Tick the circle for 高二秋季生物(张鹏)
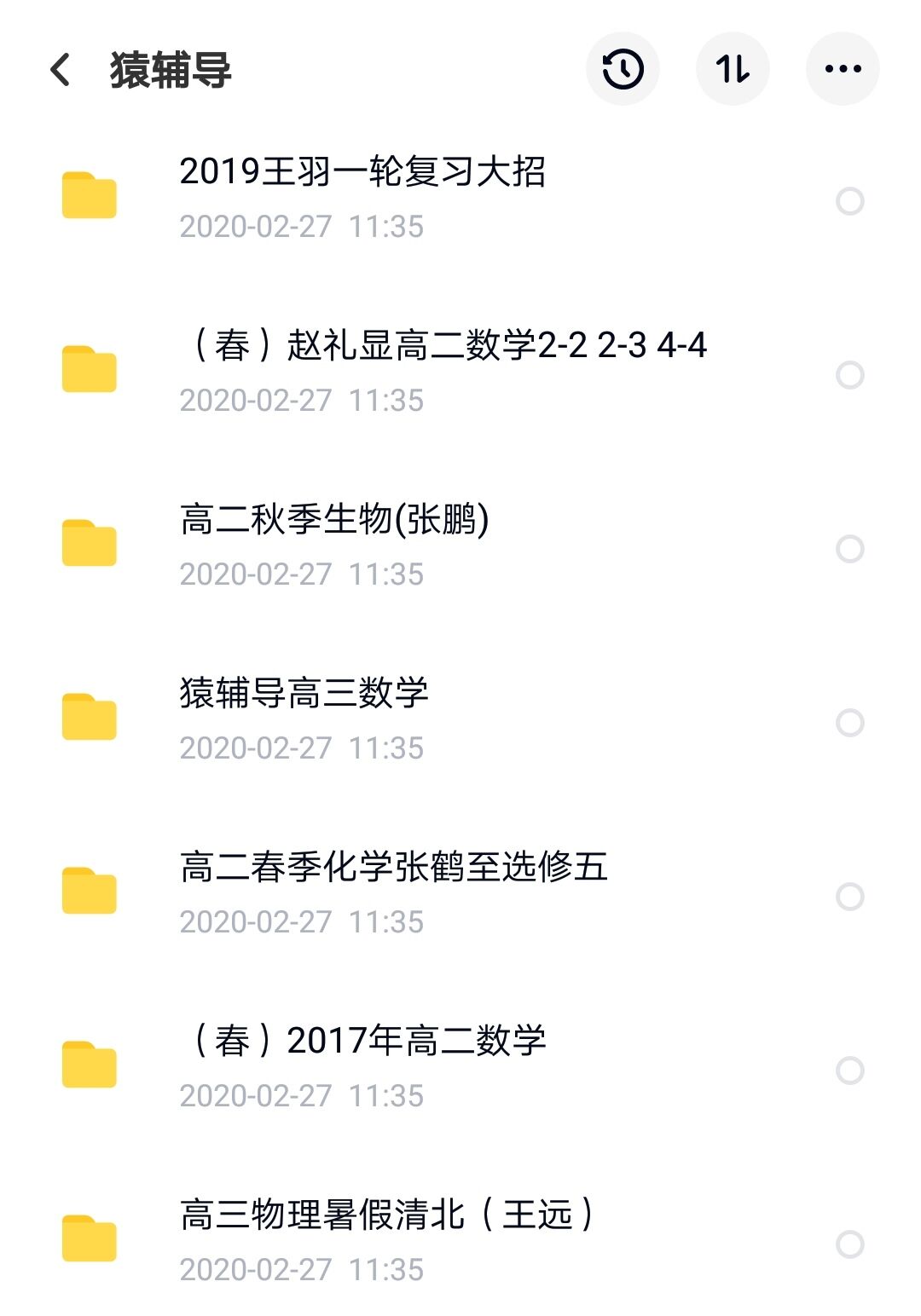 [849, 549]
